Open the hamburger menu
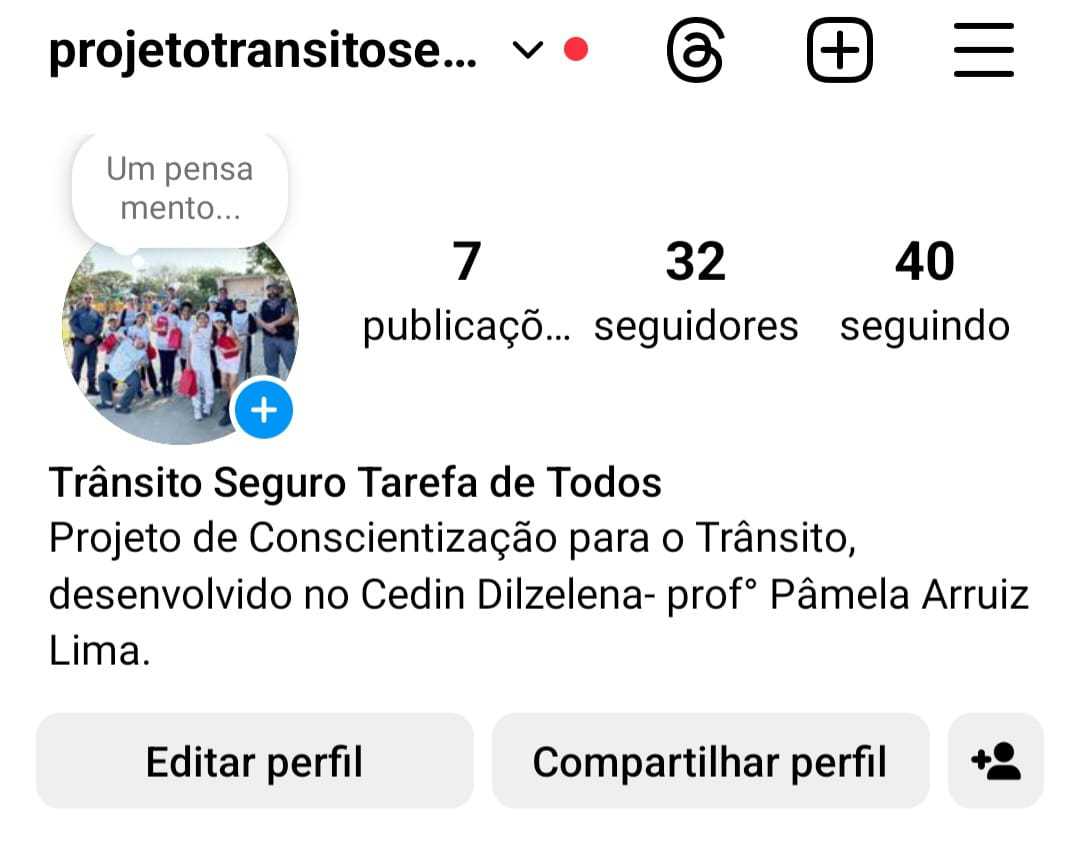The image size is (1080, 852). point(984,50)
